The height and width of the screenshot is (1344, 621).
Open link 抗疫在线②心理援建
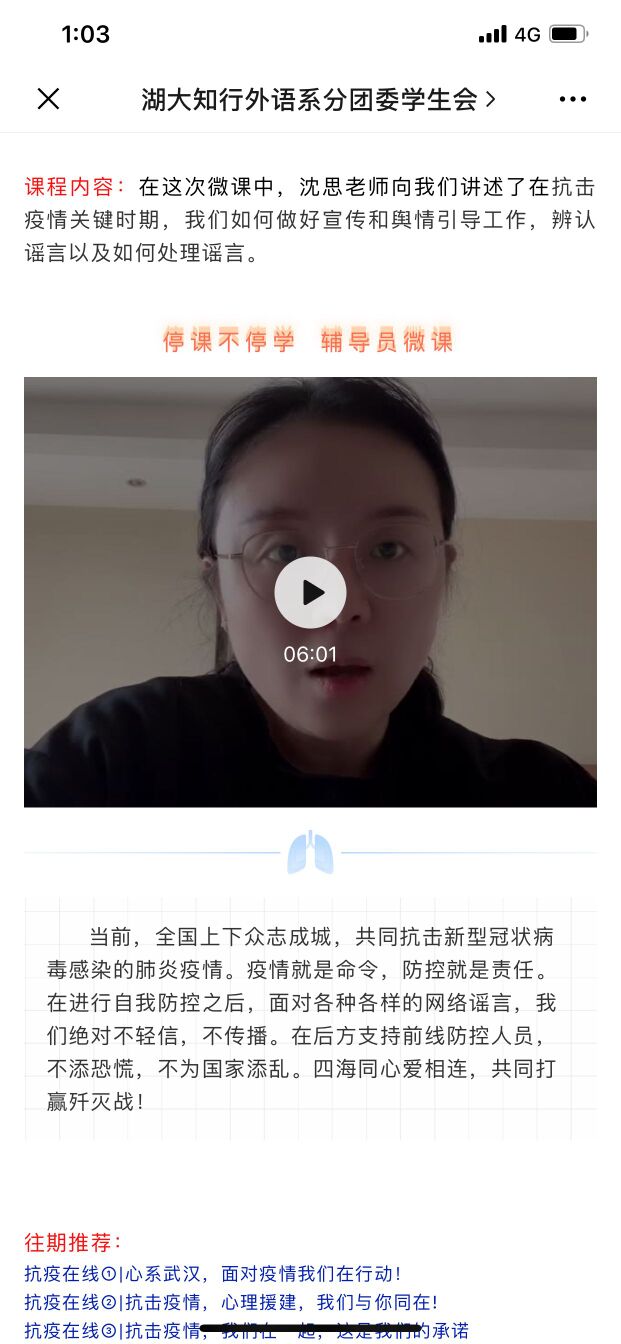coord(230,1302)
